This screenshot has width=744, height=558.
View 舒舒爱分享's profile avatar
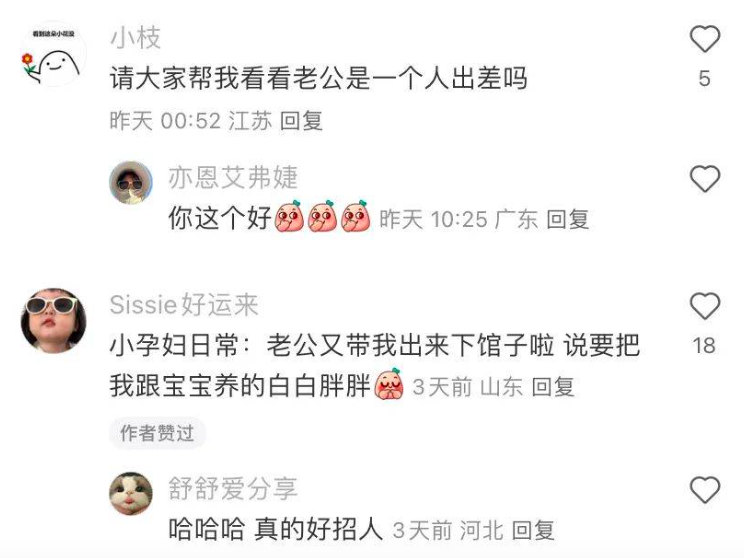tap(131, 493)
